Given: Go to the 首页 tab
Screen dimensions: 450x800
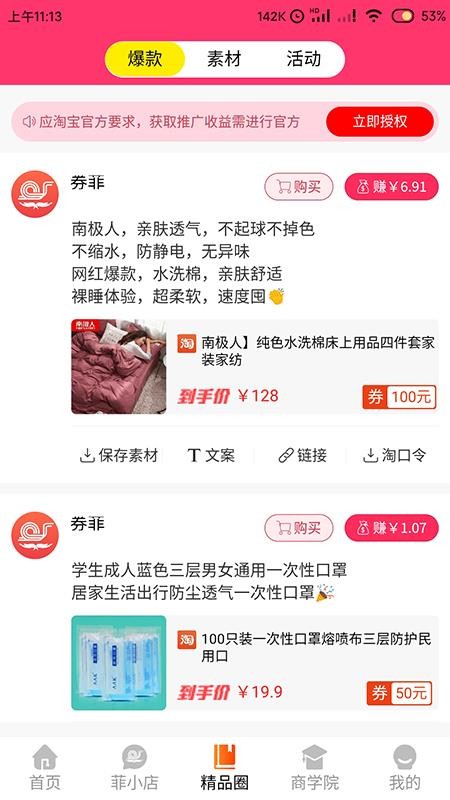Looking at the screenshot, I should click(45, 767).
